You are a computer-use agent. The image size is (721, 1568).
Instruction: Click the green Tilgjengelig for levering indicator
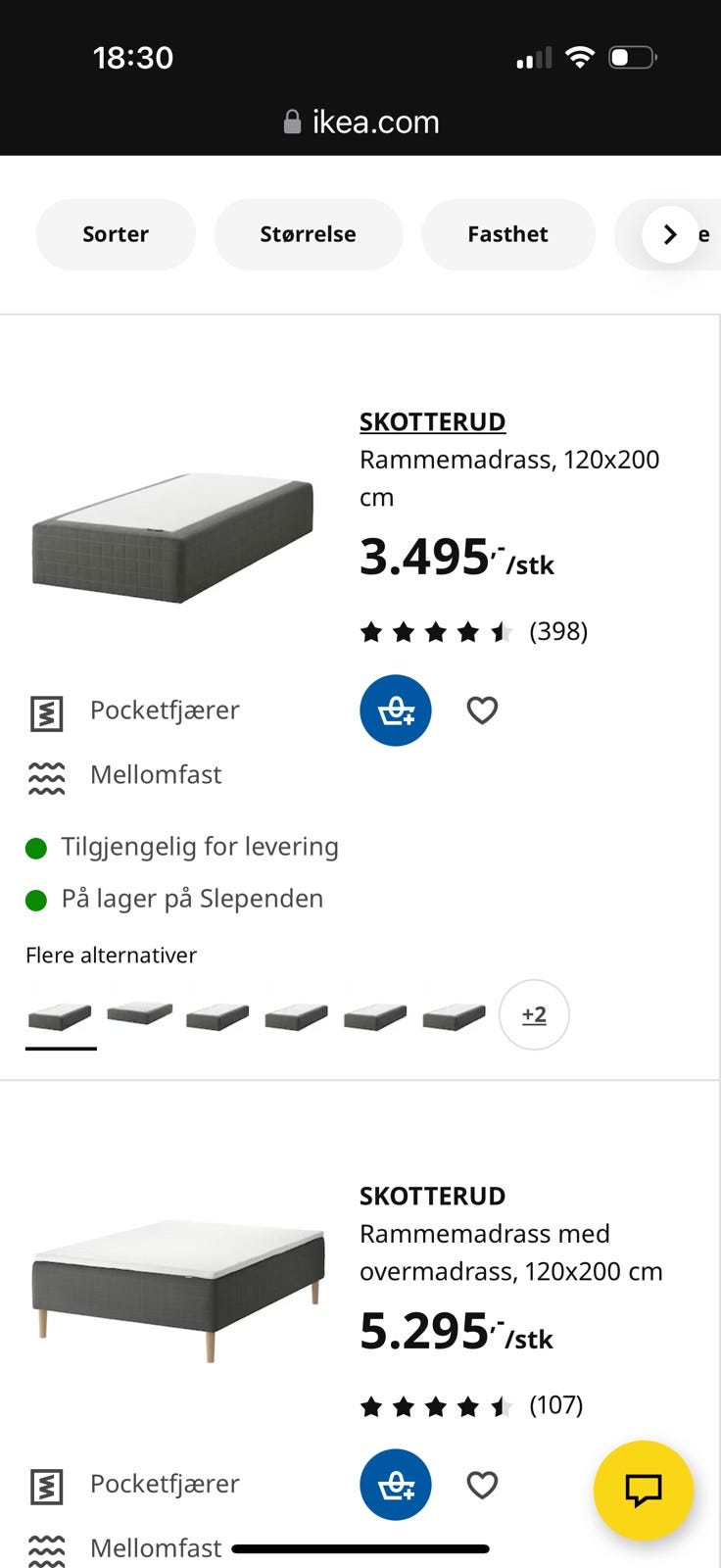36,847
